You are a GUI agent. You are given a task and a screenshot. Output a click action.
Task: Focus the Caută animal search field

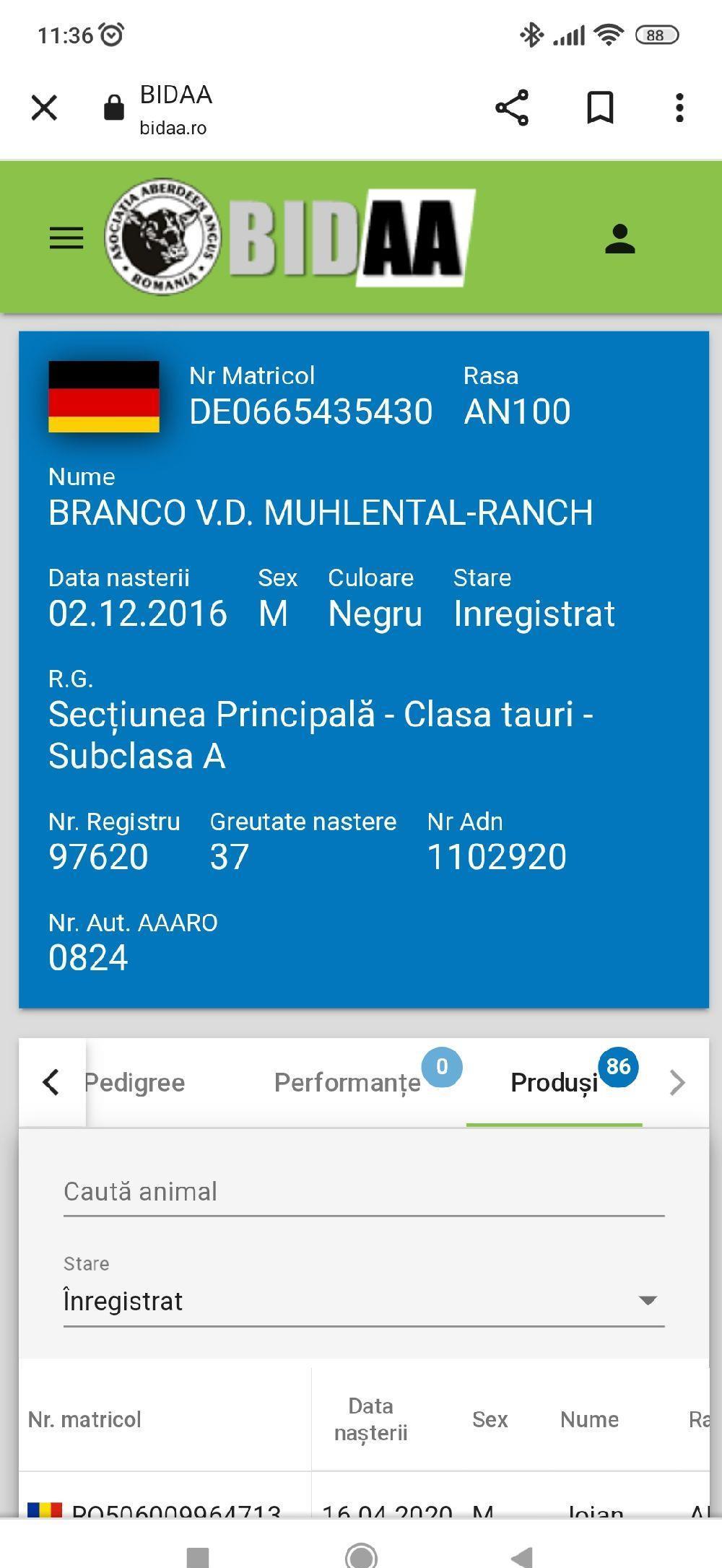point(363,1192)
